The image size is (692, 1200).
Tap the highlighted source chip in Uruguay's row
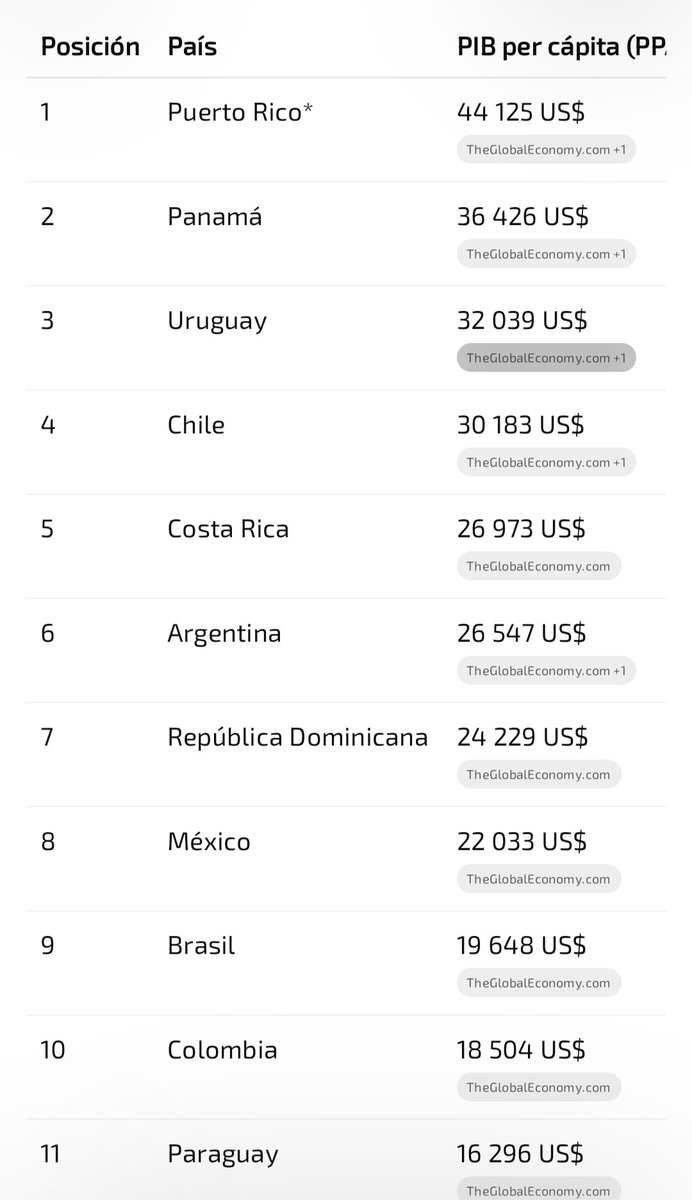(546, 358)
